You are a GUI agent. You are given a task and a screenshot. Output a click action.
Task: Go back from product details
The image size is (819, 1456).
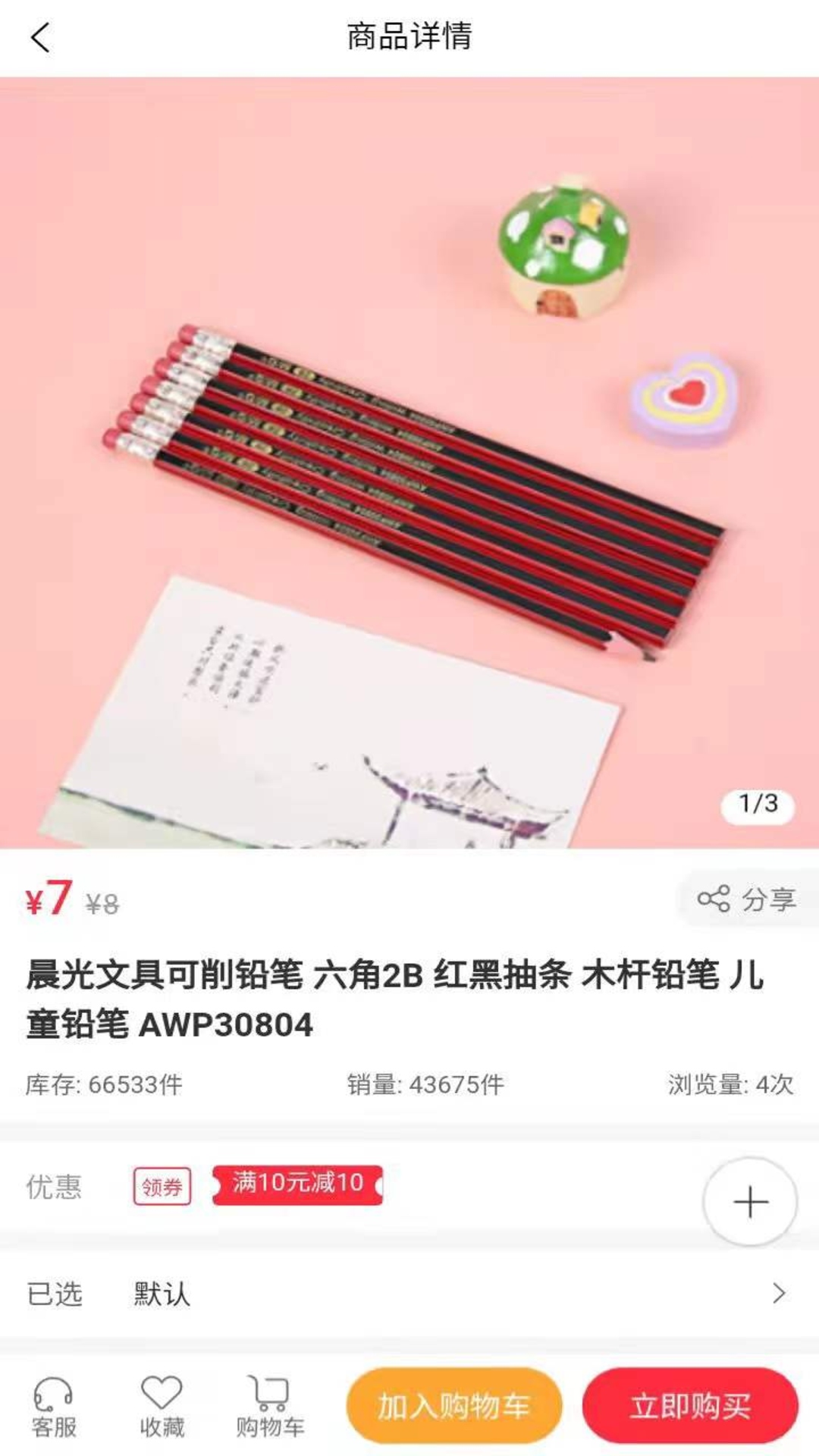pyautogui.click(x=41, y=36)
